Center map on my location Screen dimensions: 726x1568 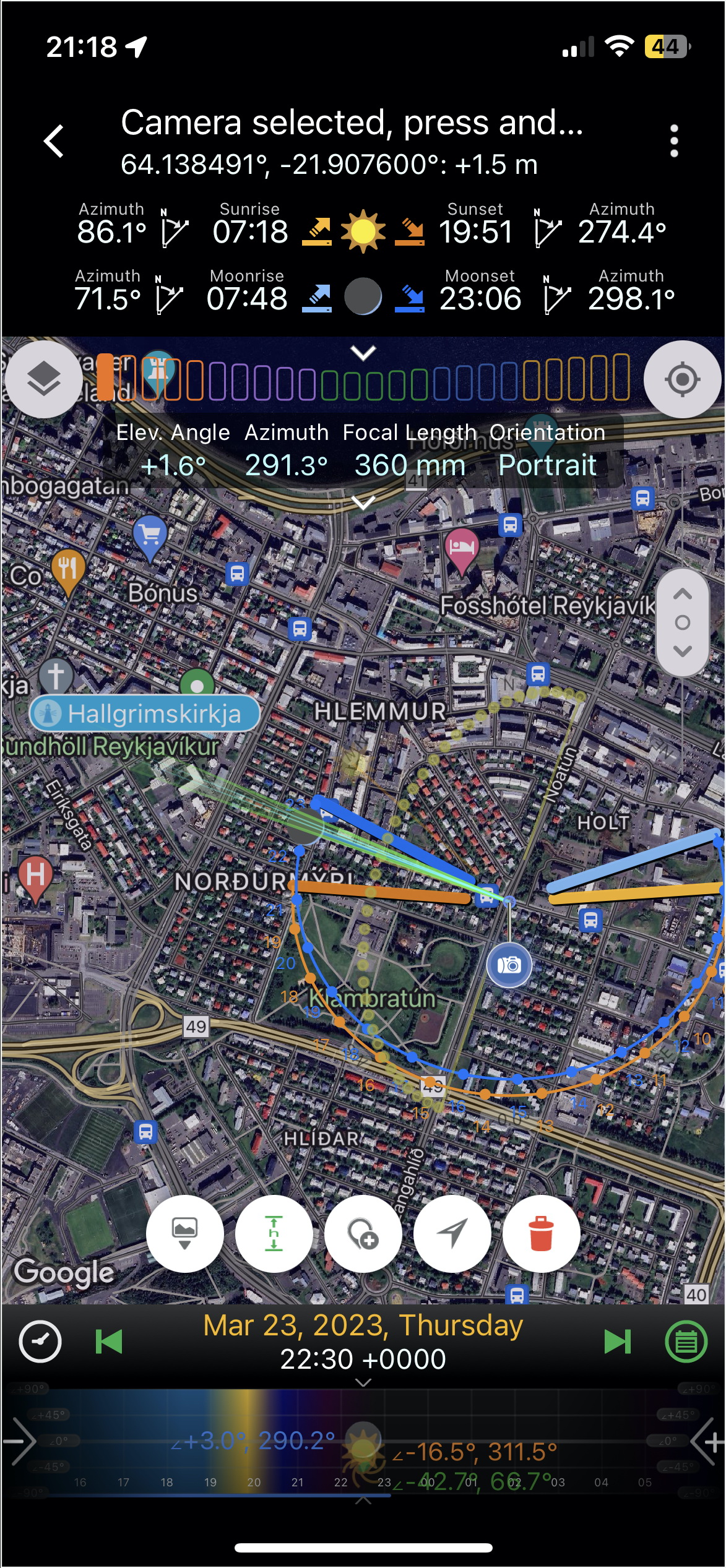click(x=682, y=379)
